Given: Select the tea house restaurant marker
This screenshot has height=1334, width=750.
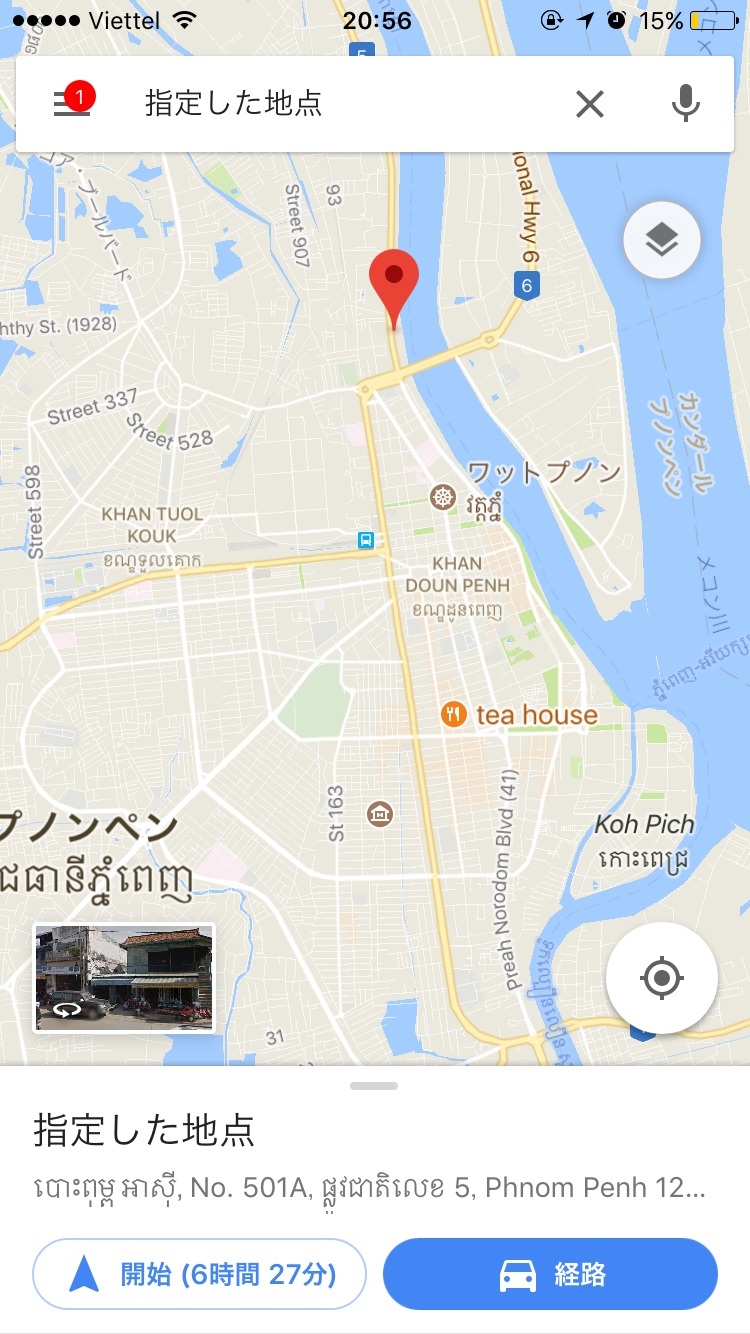Looking at the screenshot, I should tap(454, 714).
